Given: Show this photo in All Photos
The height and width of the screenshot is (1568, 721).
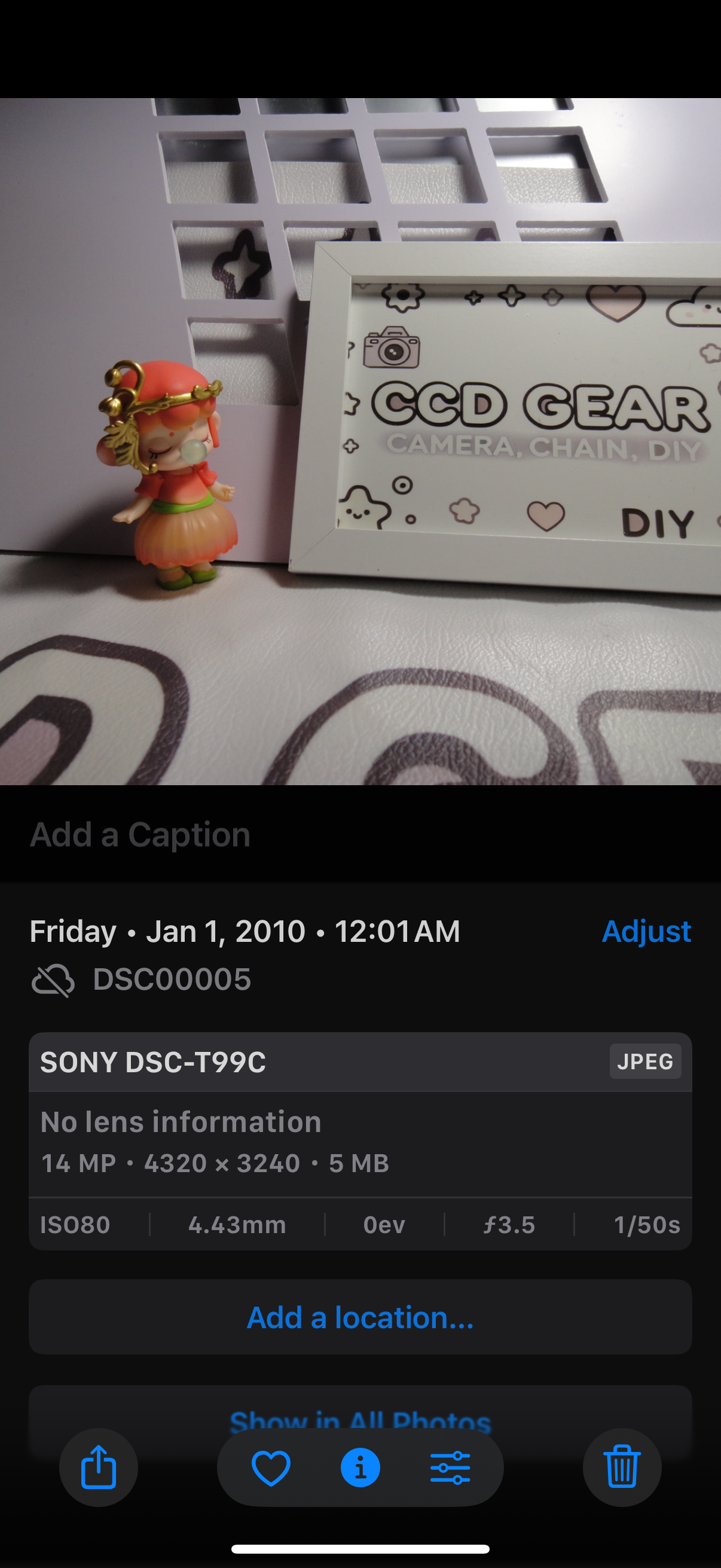Looking at the screenshot, I should [x=360, y=1418].
